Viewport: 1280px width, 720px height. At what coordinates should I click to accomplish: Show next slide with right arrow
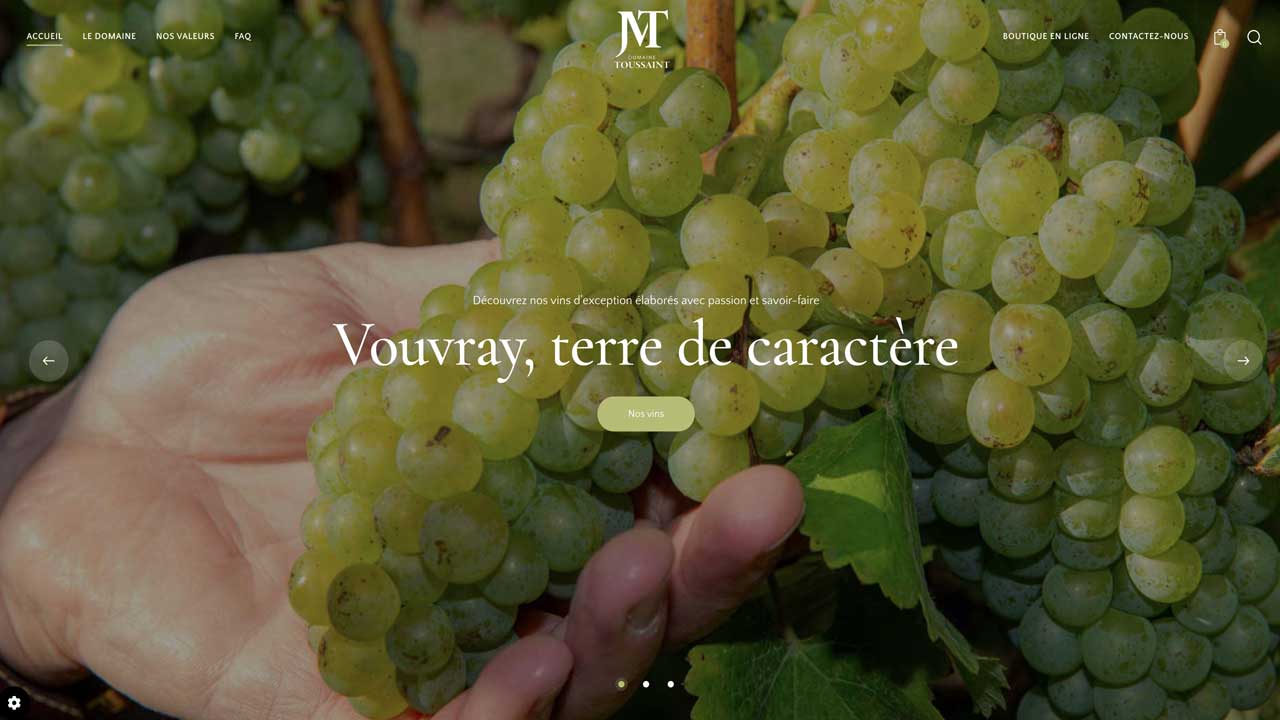click(x=1243, y=361)
